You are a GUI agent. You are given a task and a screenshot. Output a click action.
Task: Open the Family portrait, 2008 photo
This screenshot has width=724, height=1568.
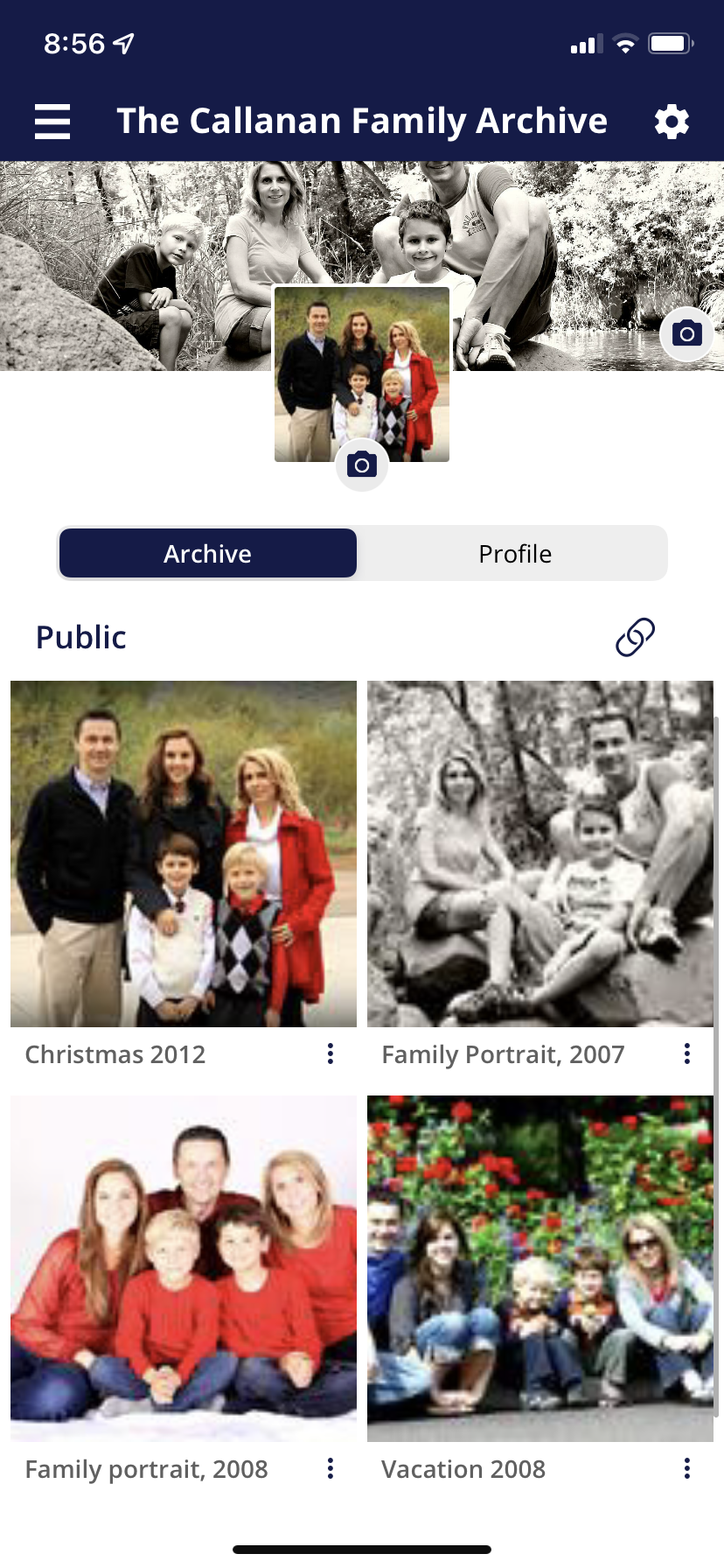[184, 1268]
